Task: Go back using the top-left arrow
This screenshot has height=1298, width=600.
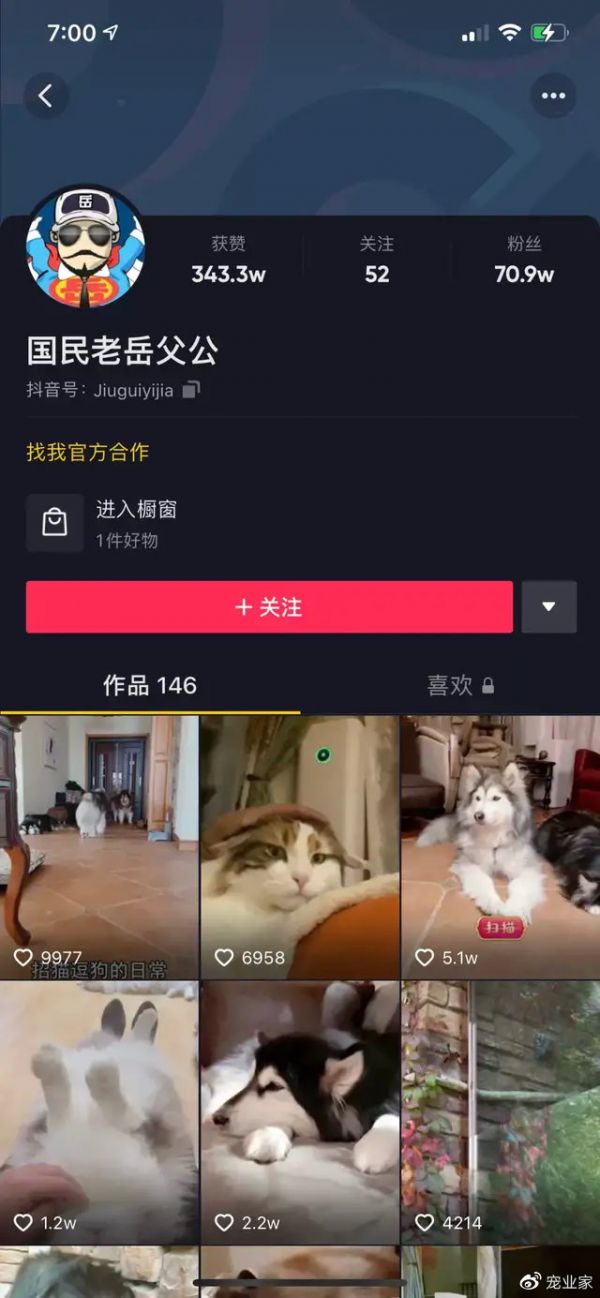Action: (x=46, y=96)
